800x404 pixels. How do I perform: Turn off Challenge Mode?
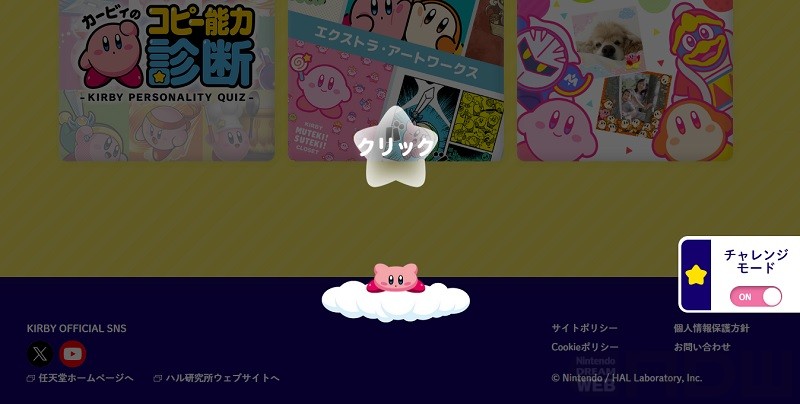point(756,296)
